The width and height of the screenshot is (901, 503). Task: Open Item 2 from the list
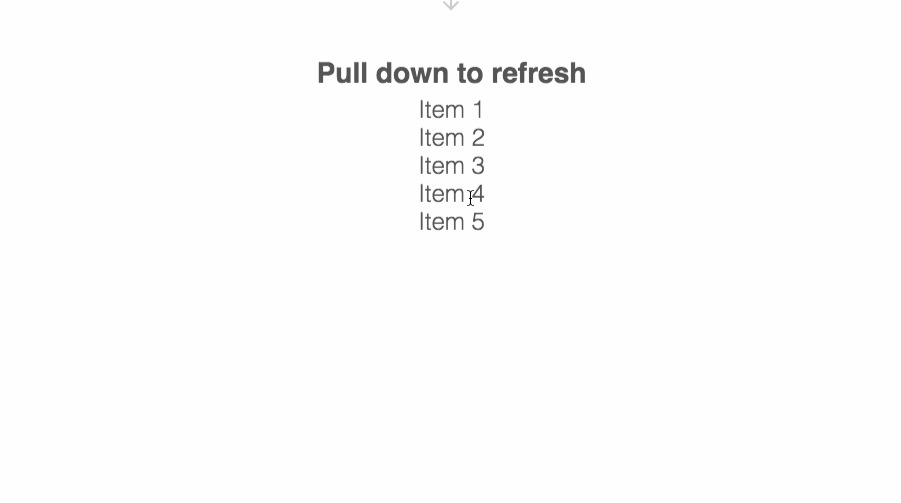point(451,138)
